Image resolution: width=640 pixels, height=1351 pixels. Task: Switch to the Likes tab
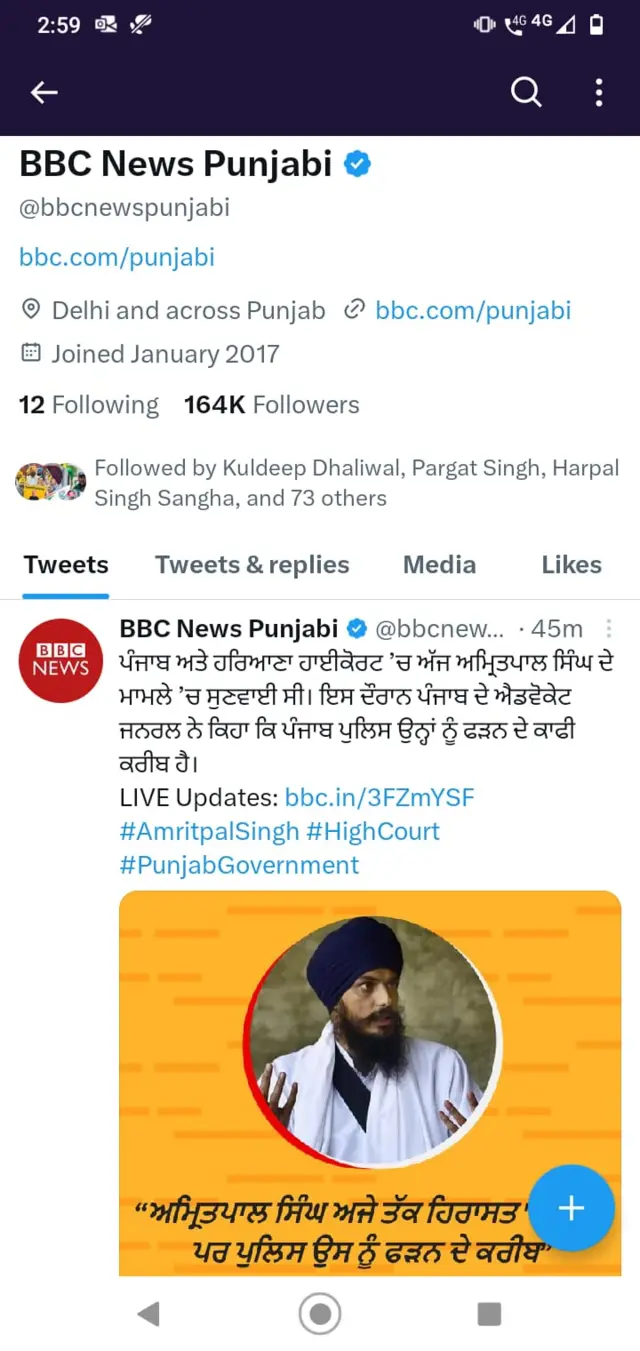click(571, 565)
